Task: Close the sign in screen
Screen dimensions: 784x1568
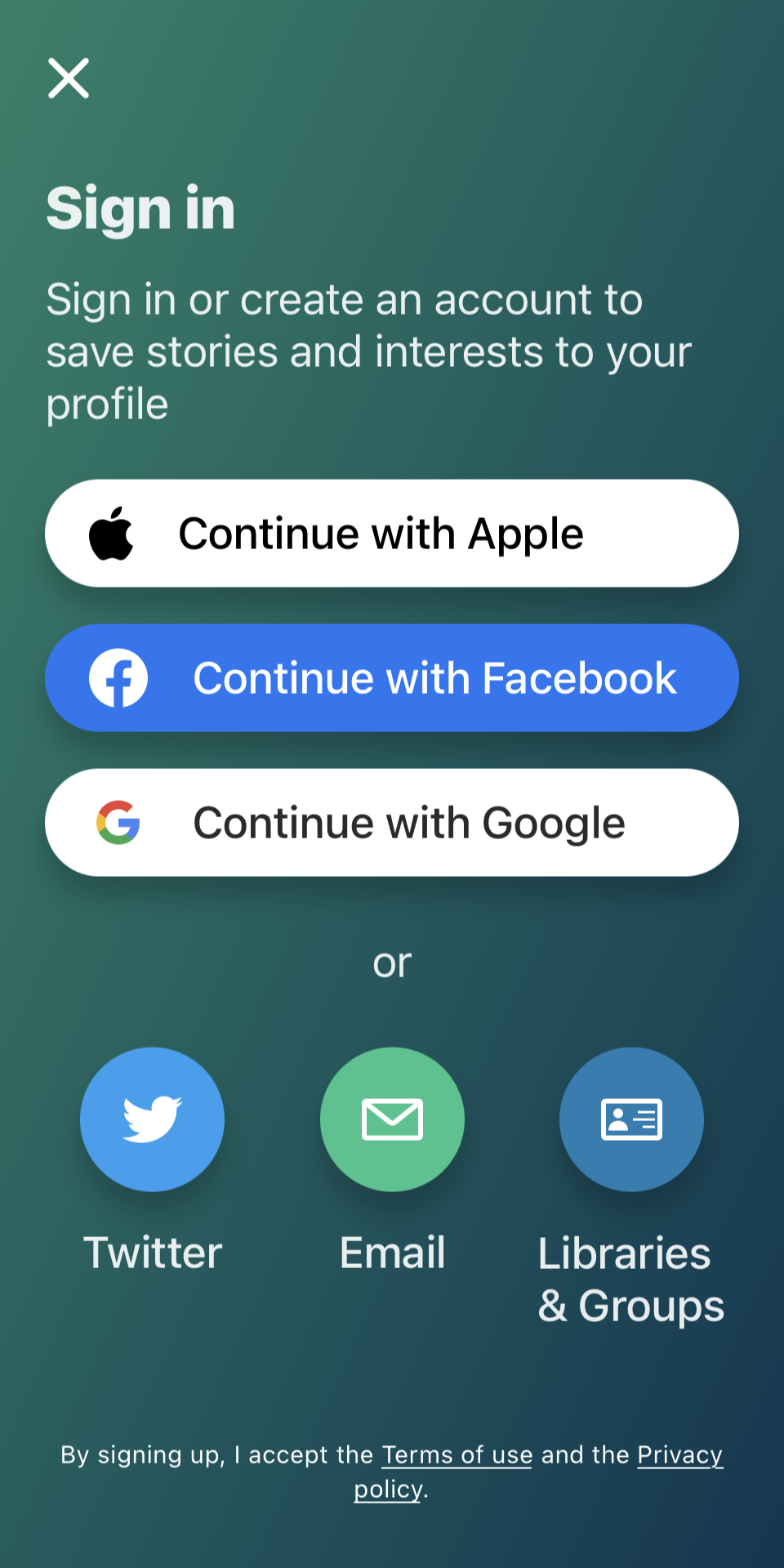Action: [x=69, y=78]
